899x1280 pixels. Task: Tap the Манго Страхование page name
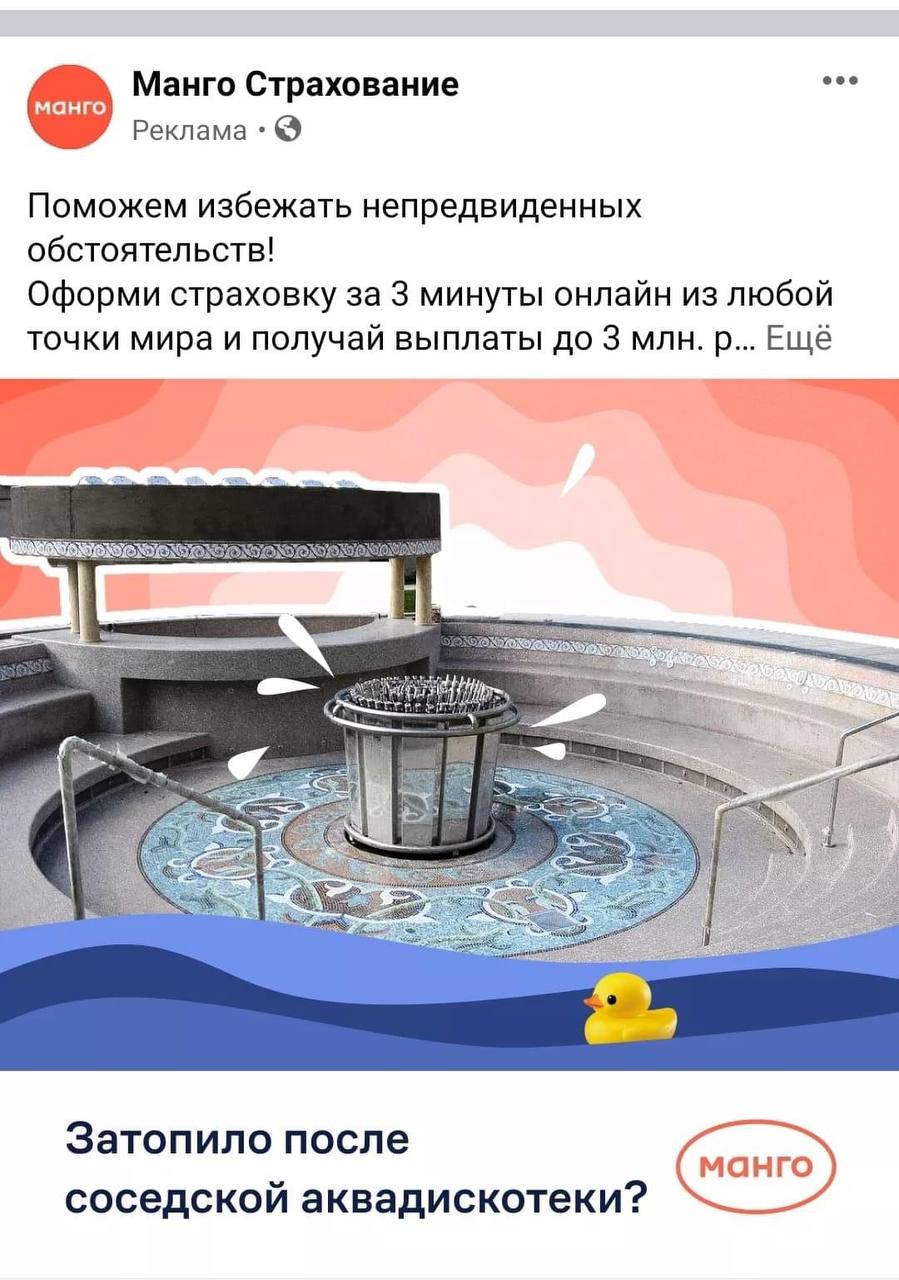[295, 85]
